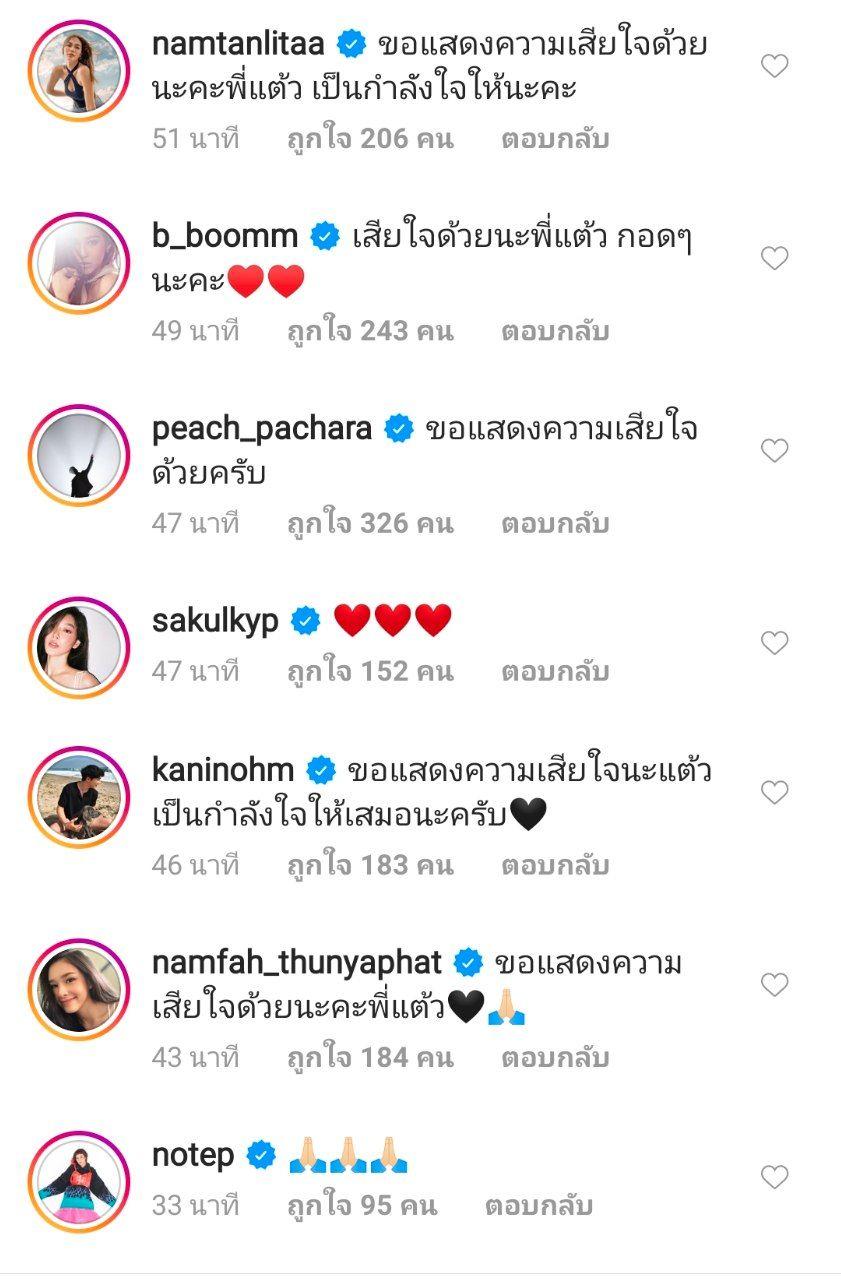Reply (ตอบกลับ) to namtanlitaa's comment
The width and height of the screenshot is (841, 1279).
coord(555,138)
